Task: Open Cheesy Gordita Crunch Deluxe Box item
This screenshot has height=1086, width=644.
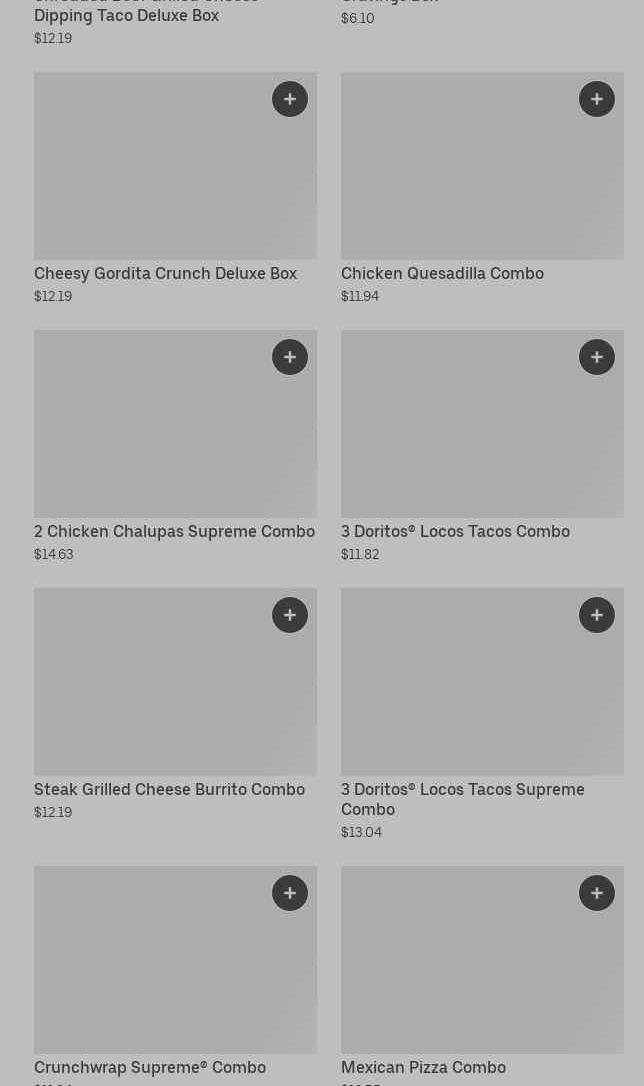Action: (165, 274)
